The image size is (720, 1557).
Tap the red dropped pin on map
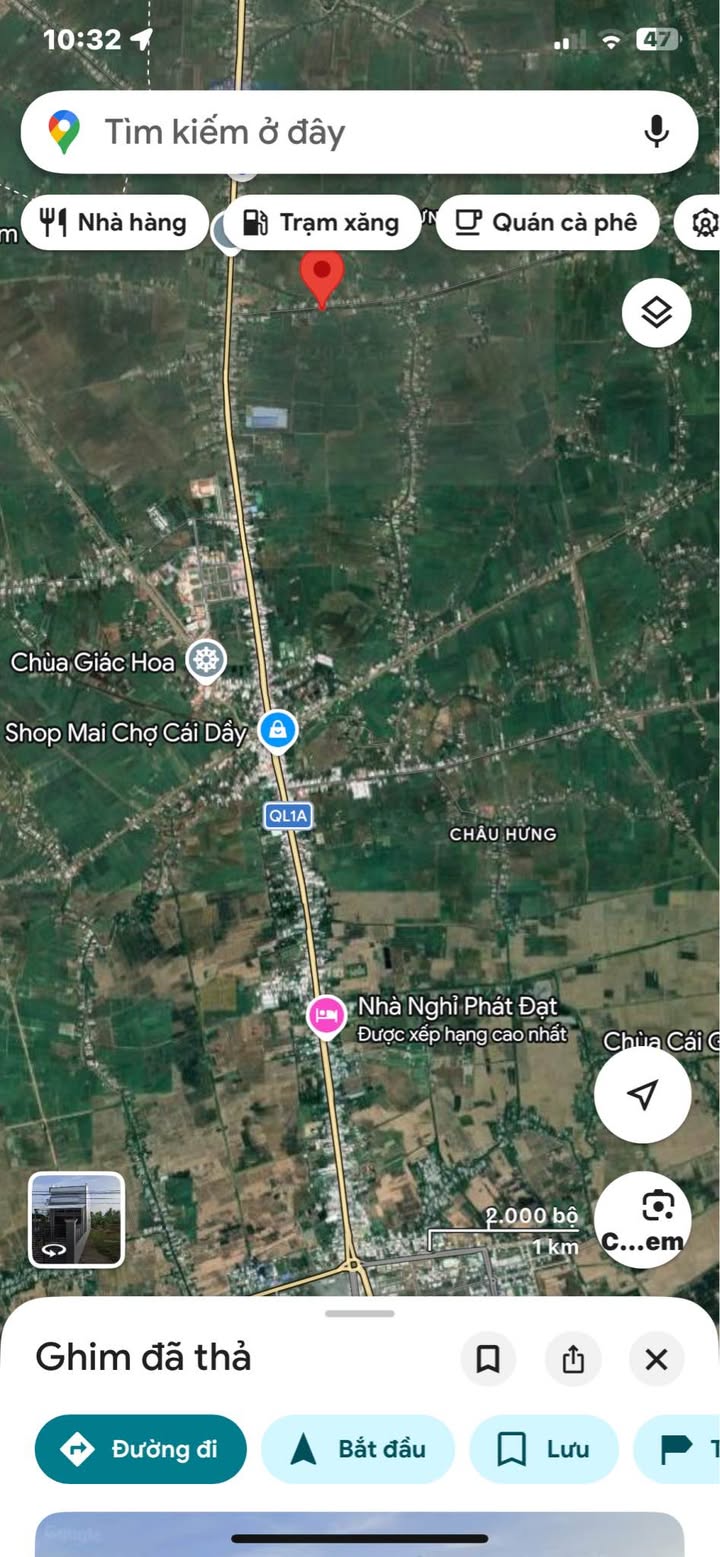(322, 277)
